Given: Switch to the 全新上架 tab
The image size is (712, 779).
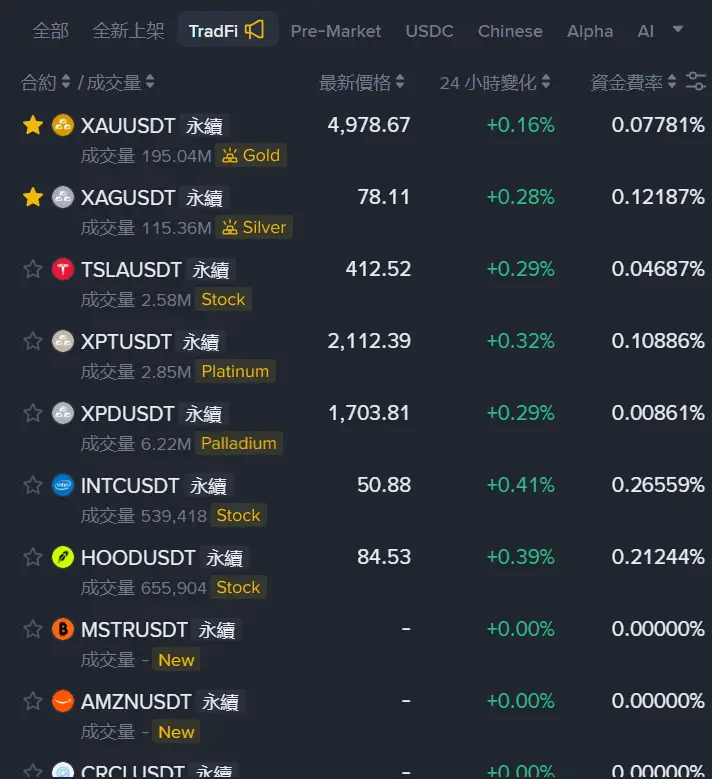Looking at the screenshot, I should [x=128, y=31].
